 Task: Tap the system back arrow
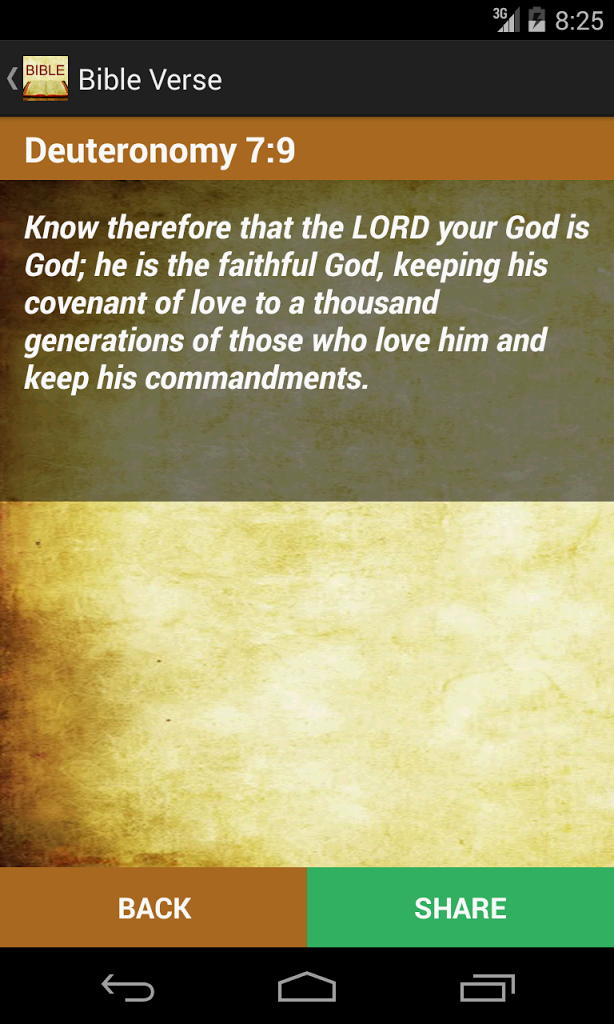pos(127,988)
